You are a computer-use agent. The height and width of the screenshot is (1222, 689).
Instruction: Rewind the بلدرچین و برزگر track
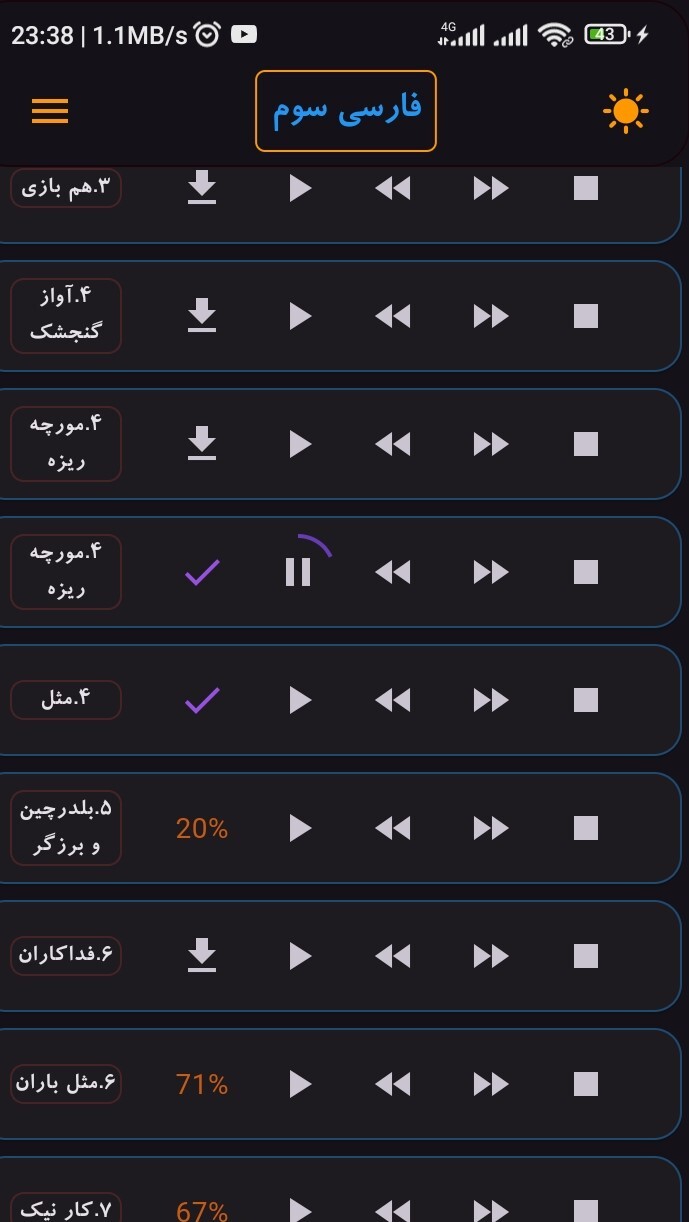tap(393, 828)
